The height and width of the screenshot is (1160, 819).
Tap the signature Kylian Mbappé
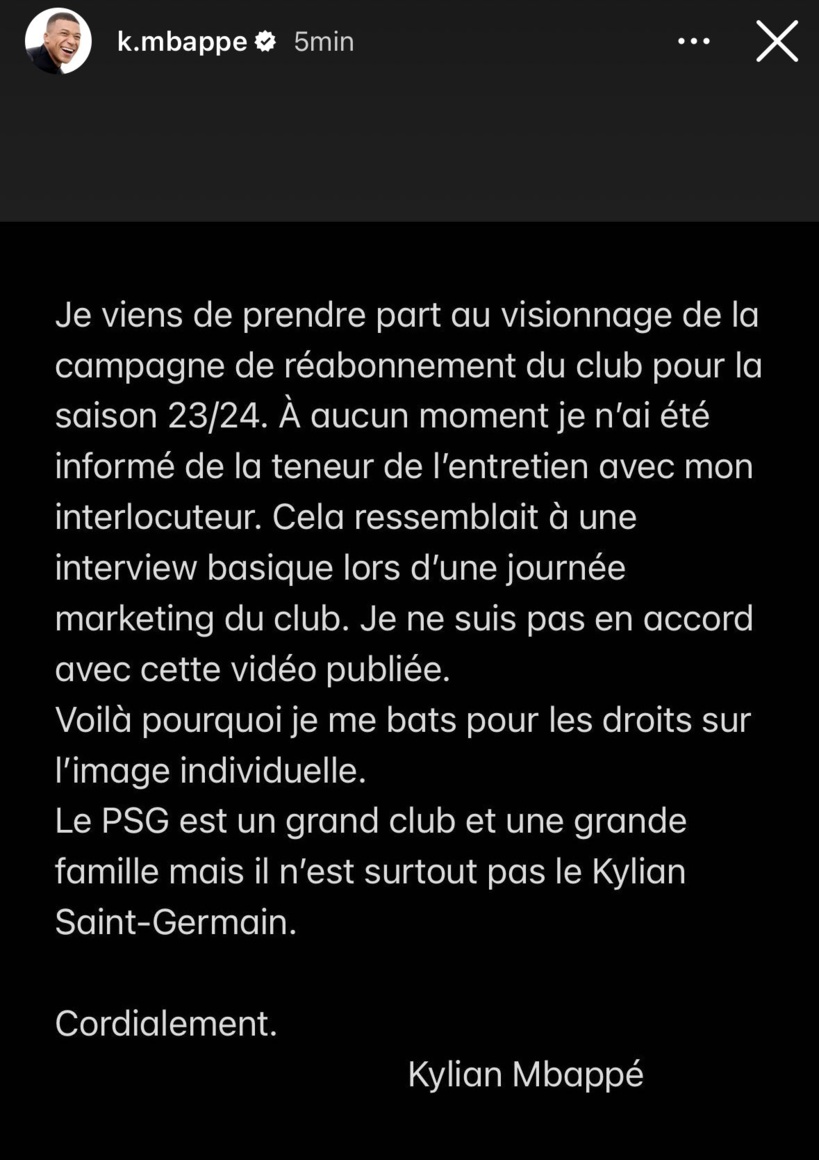(x=525, y=1074)
